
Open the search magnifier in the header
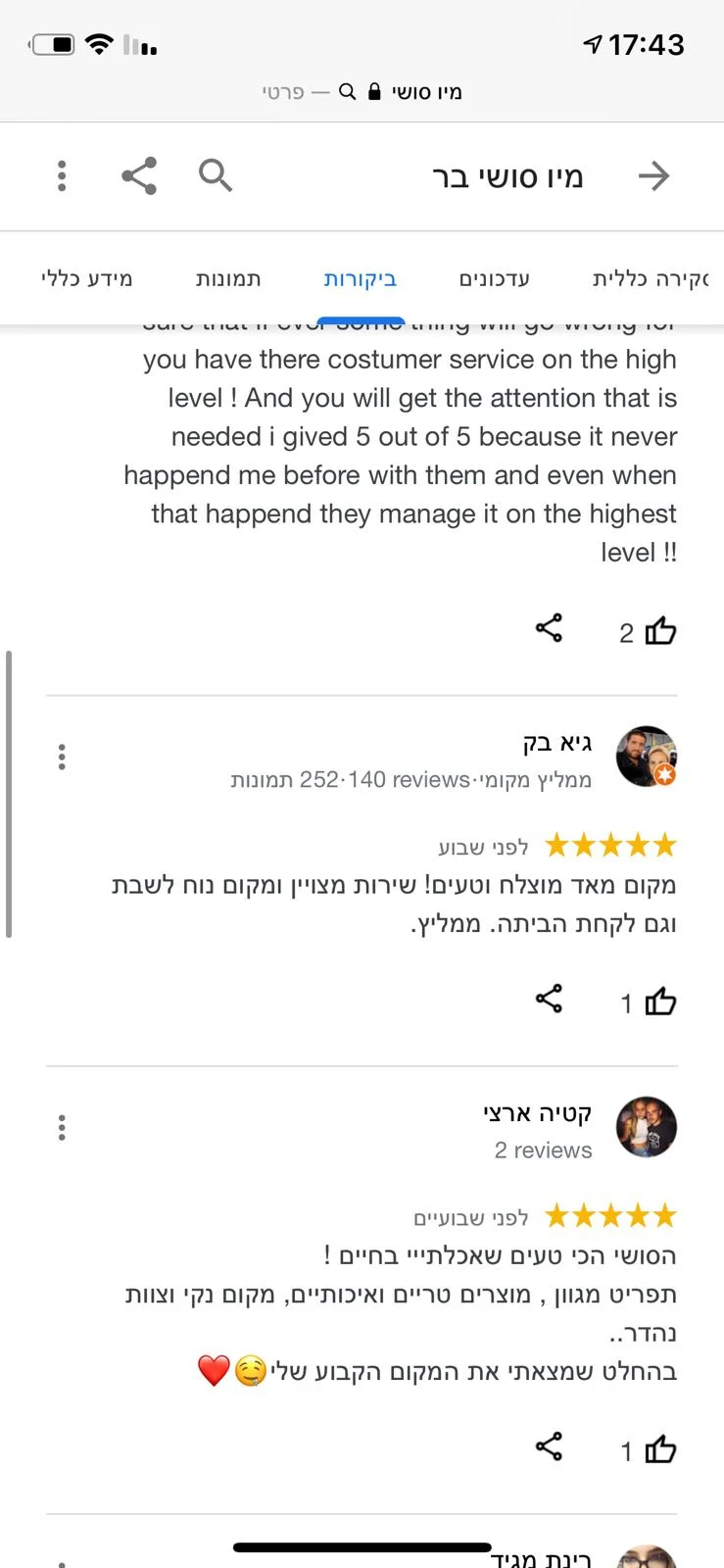tap(215, 175)
